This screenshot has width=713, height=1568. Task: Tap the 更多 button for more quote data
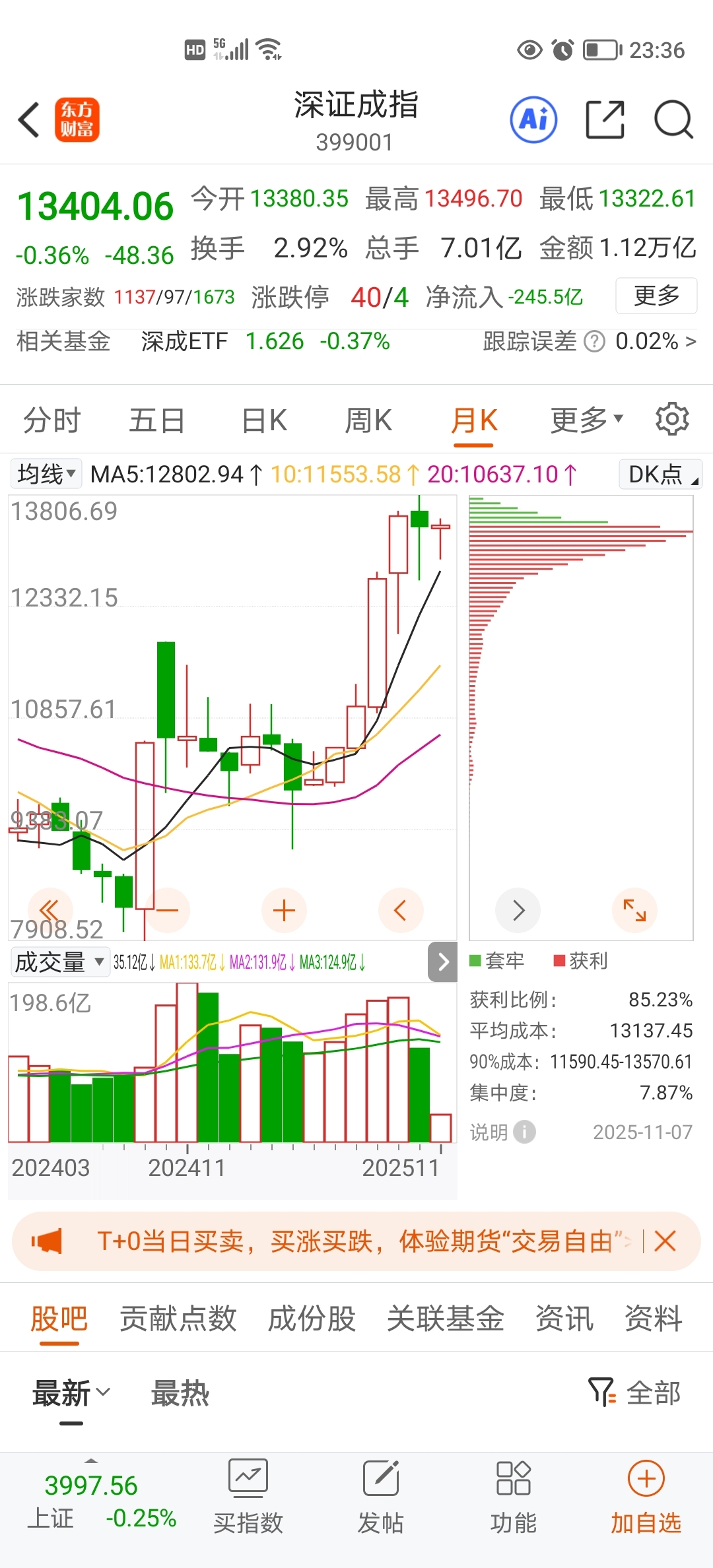(656, 296)
